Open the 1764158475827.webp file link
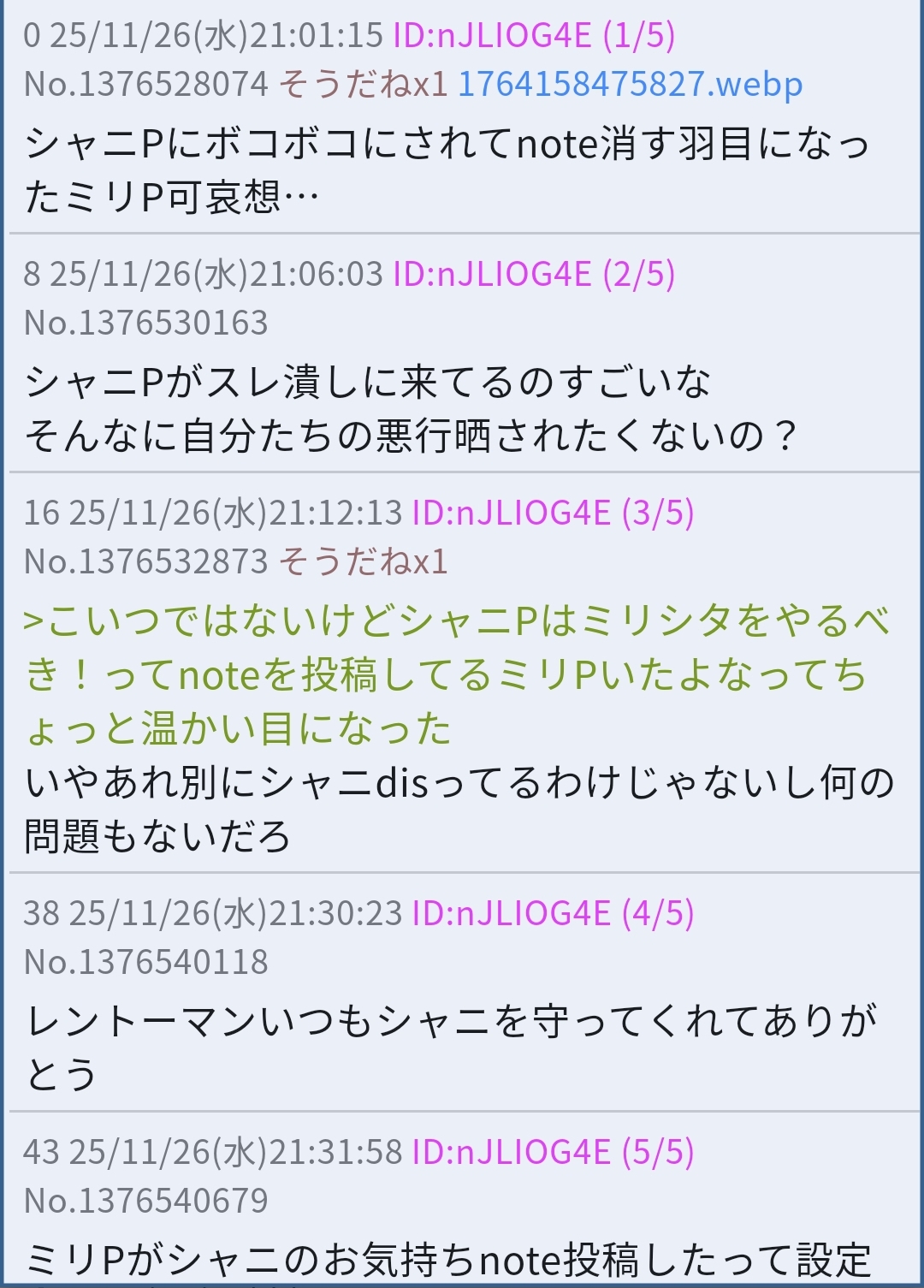 [630, 84]
